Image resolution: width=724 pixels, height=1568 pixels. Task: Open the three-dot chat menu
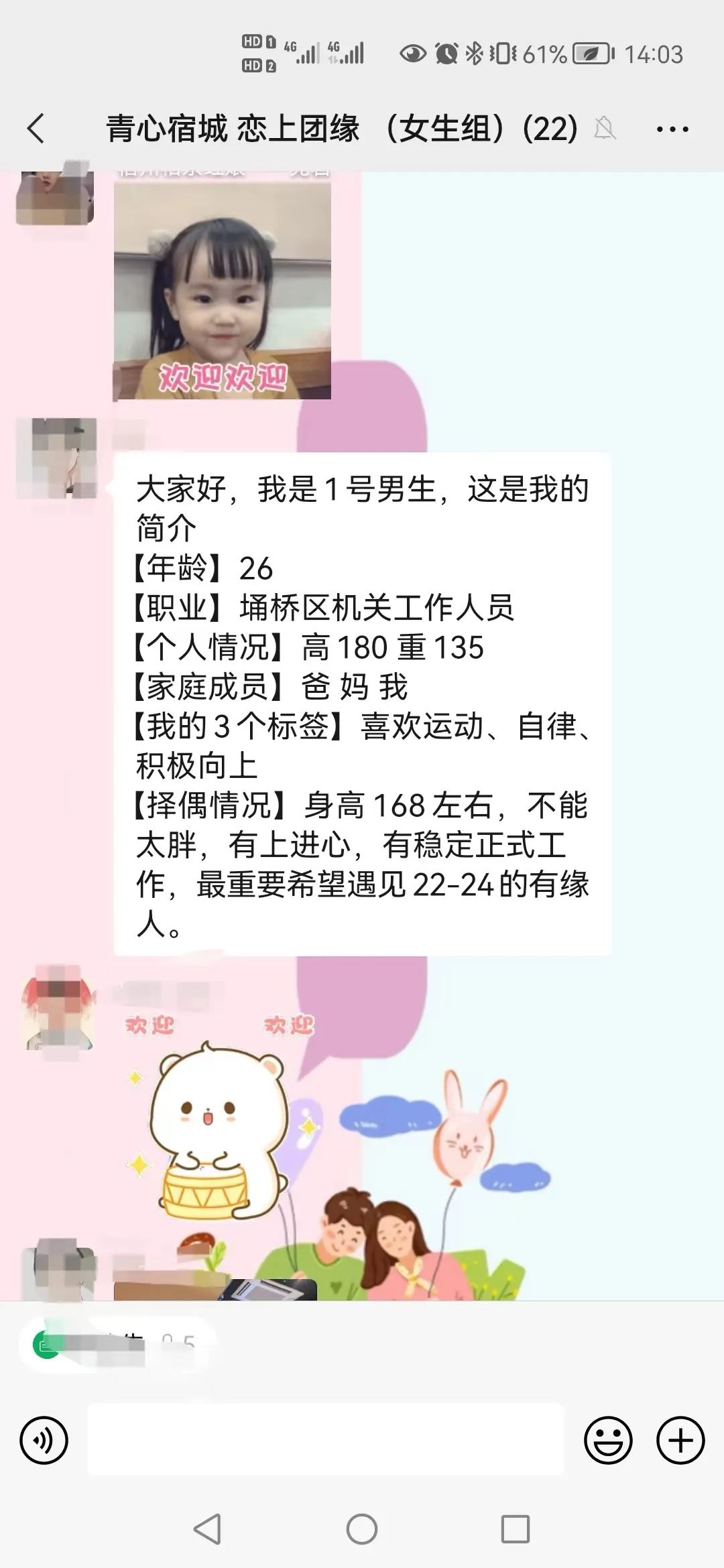tap(672, 129)
